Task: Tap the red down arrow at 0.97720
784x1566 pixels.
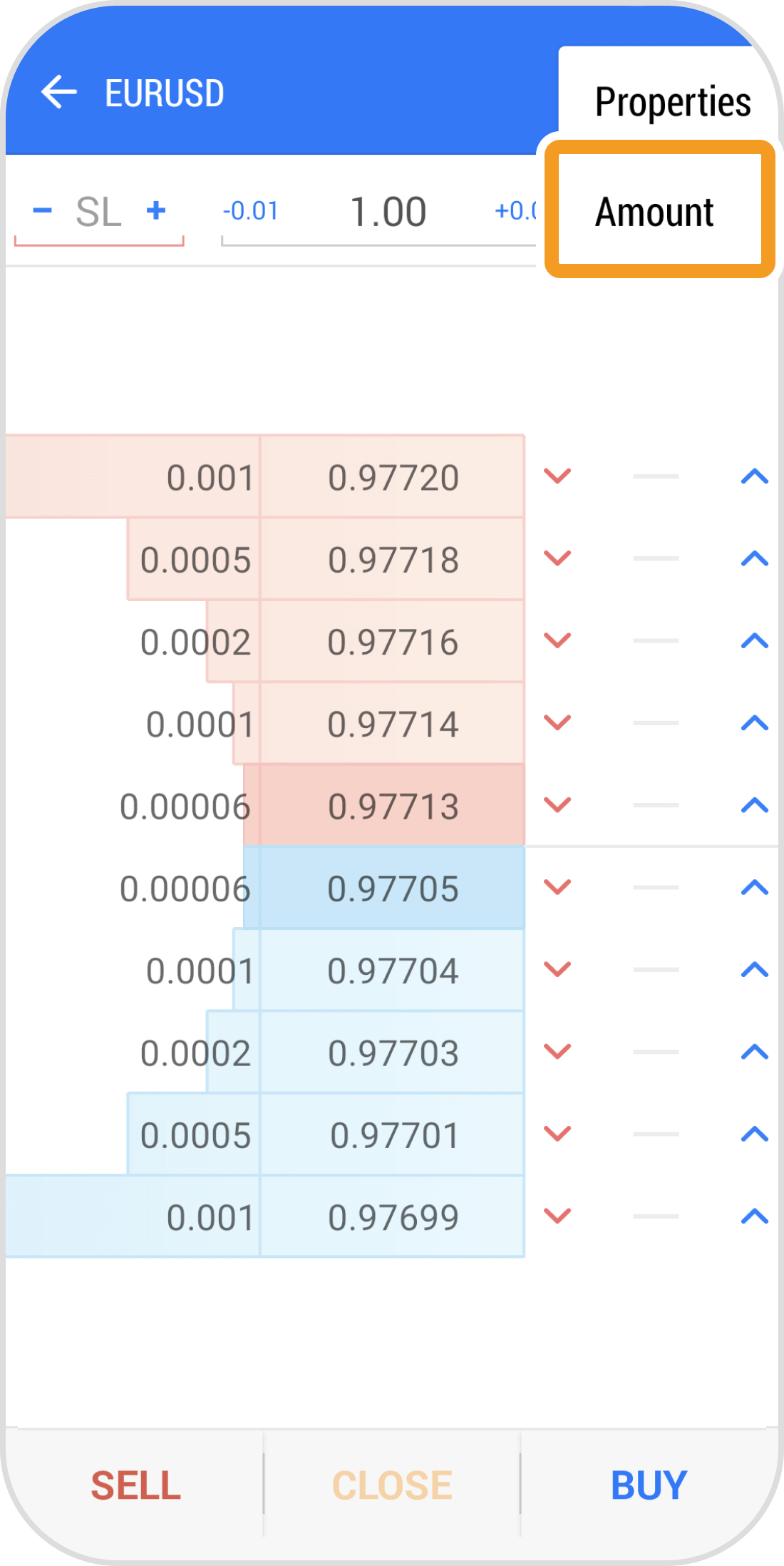Action: pyautogui.click(x=557, y=476)
